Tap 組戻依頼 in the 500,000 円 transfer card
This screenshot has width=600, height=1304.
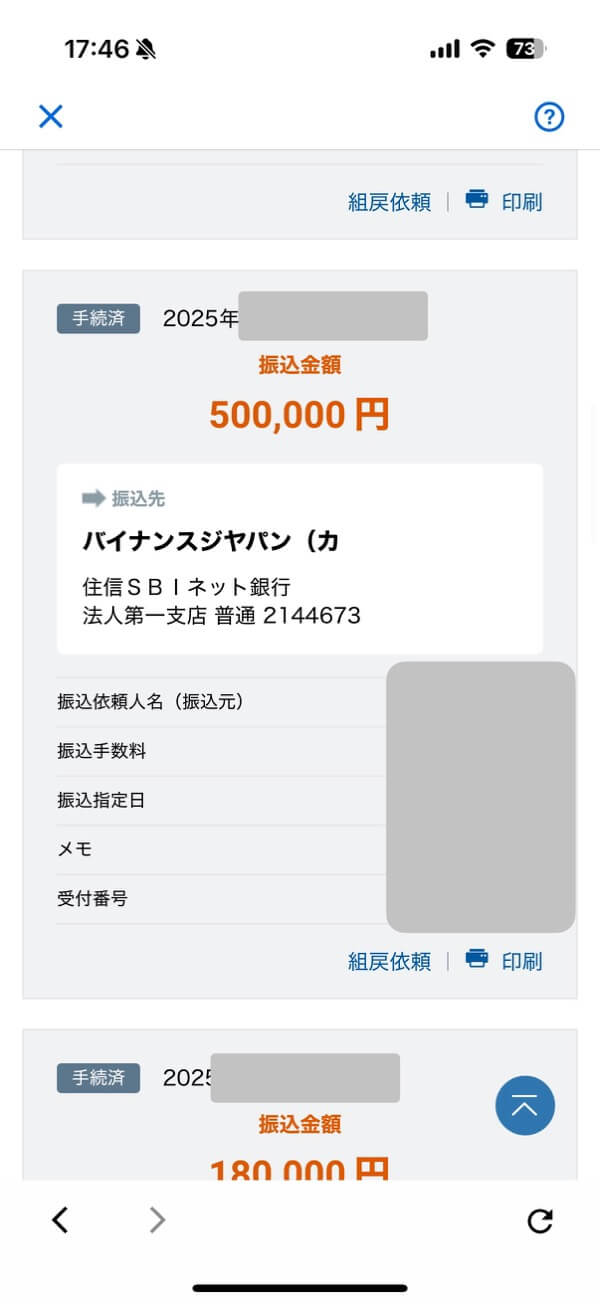389,961
